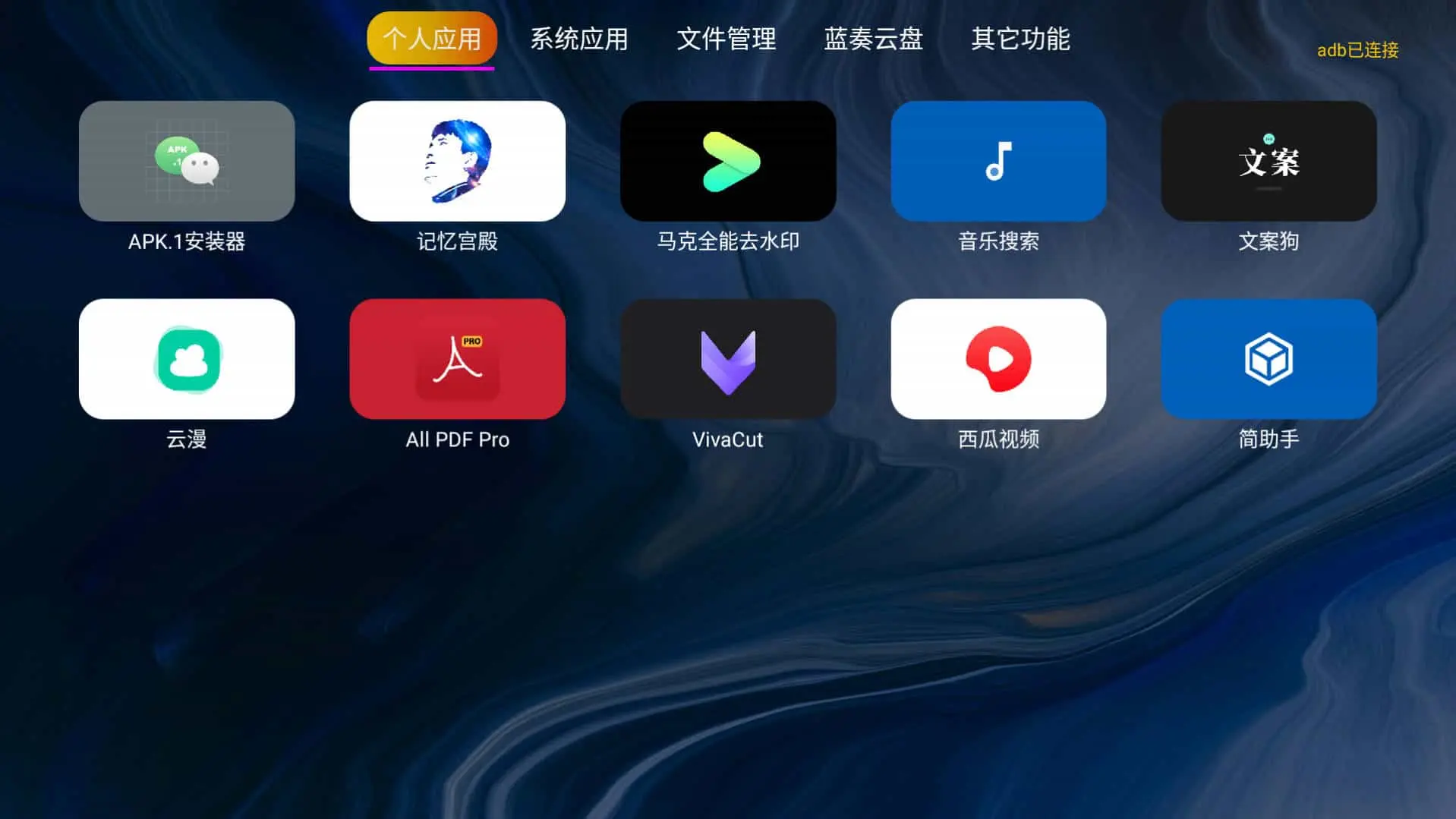Switch to the 文件管理 tab
This screenshot has width=1456, height=819.
726,39
